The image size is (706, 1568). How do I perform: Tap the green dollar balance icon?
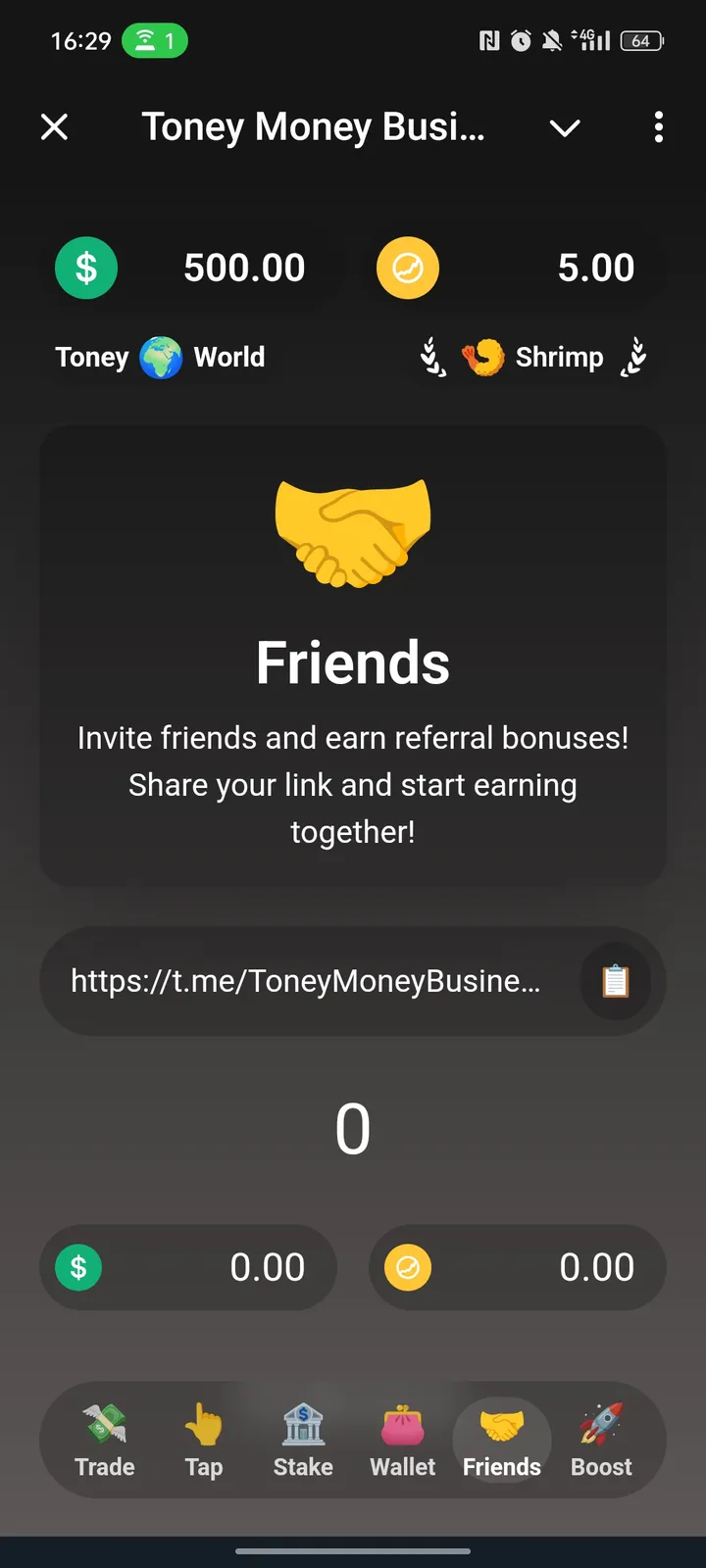tap(86, 268)
